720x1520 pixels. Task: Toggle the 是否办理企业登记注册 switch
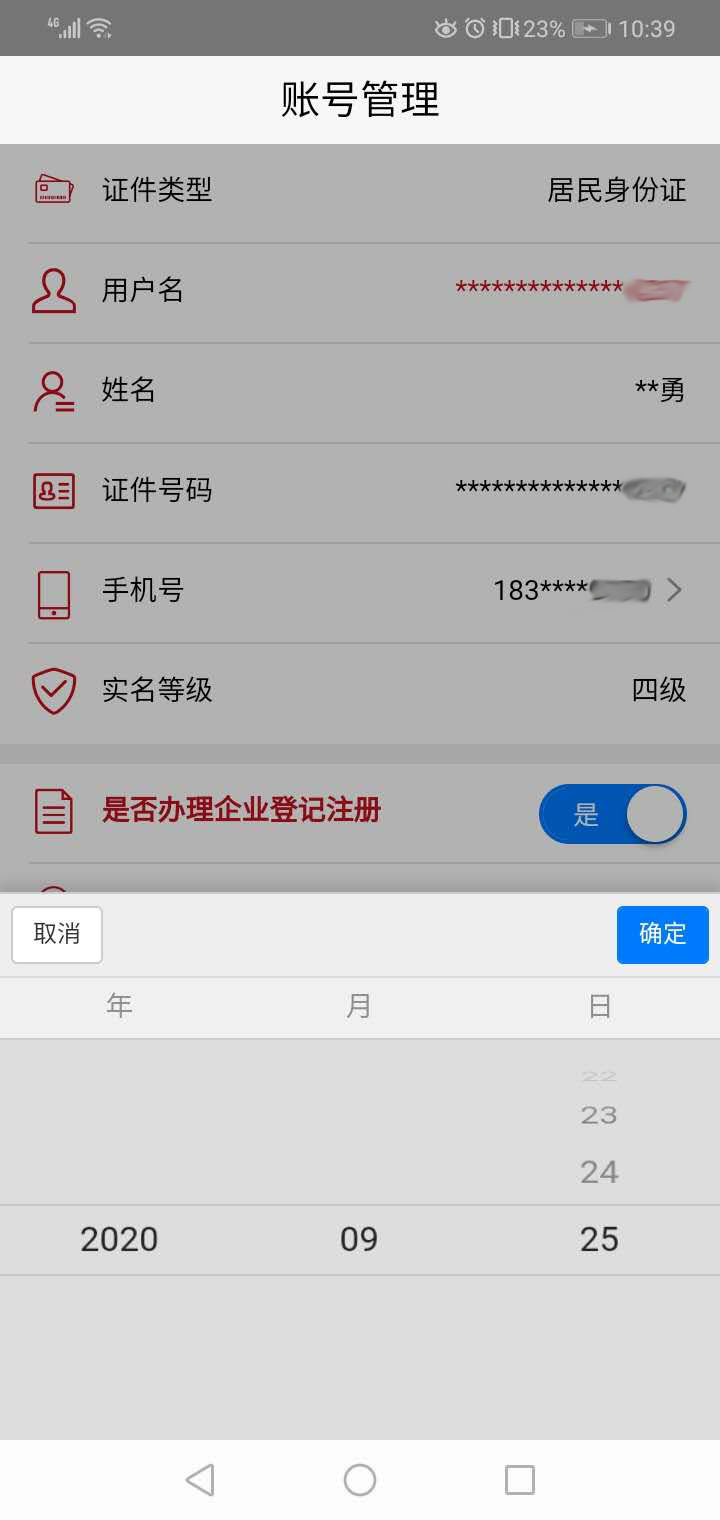click(x=612, y=814)
